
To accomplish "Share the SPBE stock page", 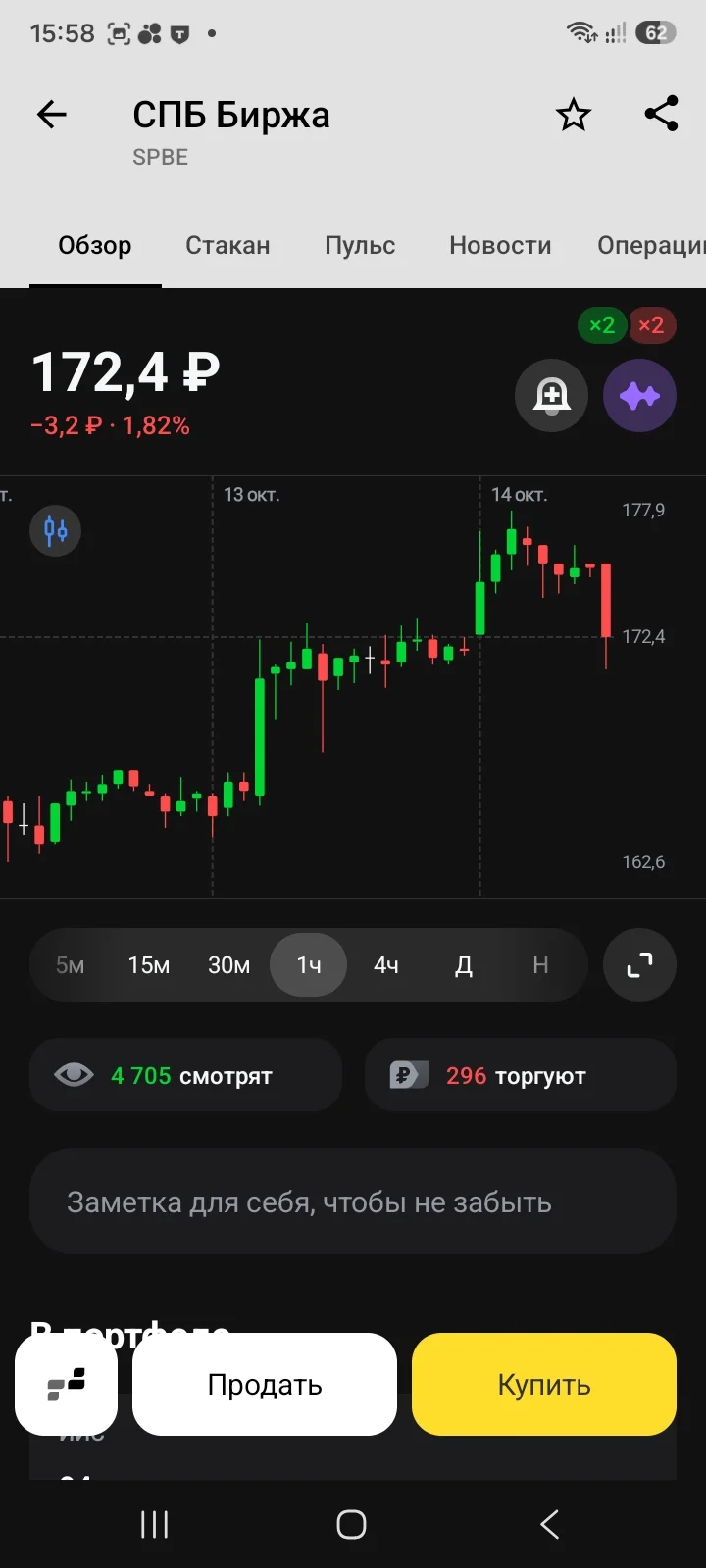I will pos(662,114).
